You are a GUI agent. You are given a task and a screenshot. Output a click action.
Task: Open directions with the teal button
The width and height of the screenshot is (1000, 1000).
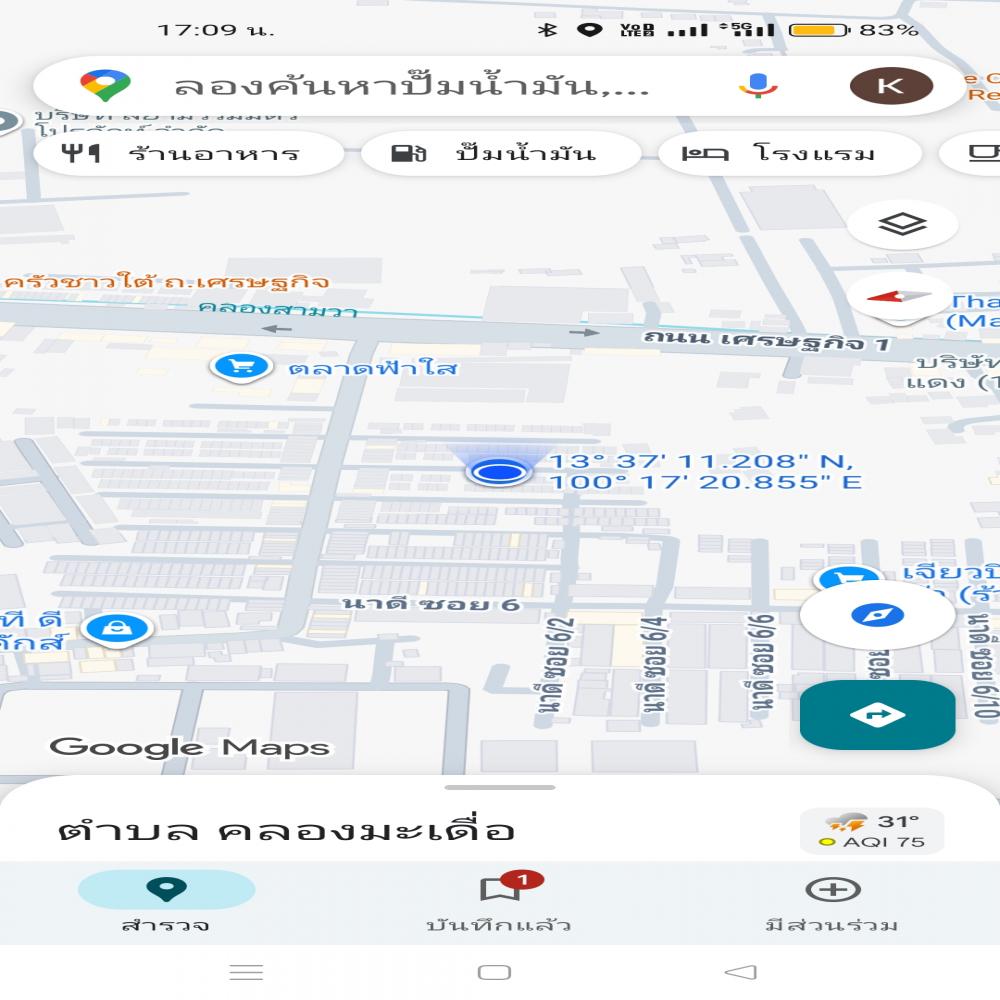[877, 715]
